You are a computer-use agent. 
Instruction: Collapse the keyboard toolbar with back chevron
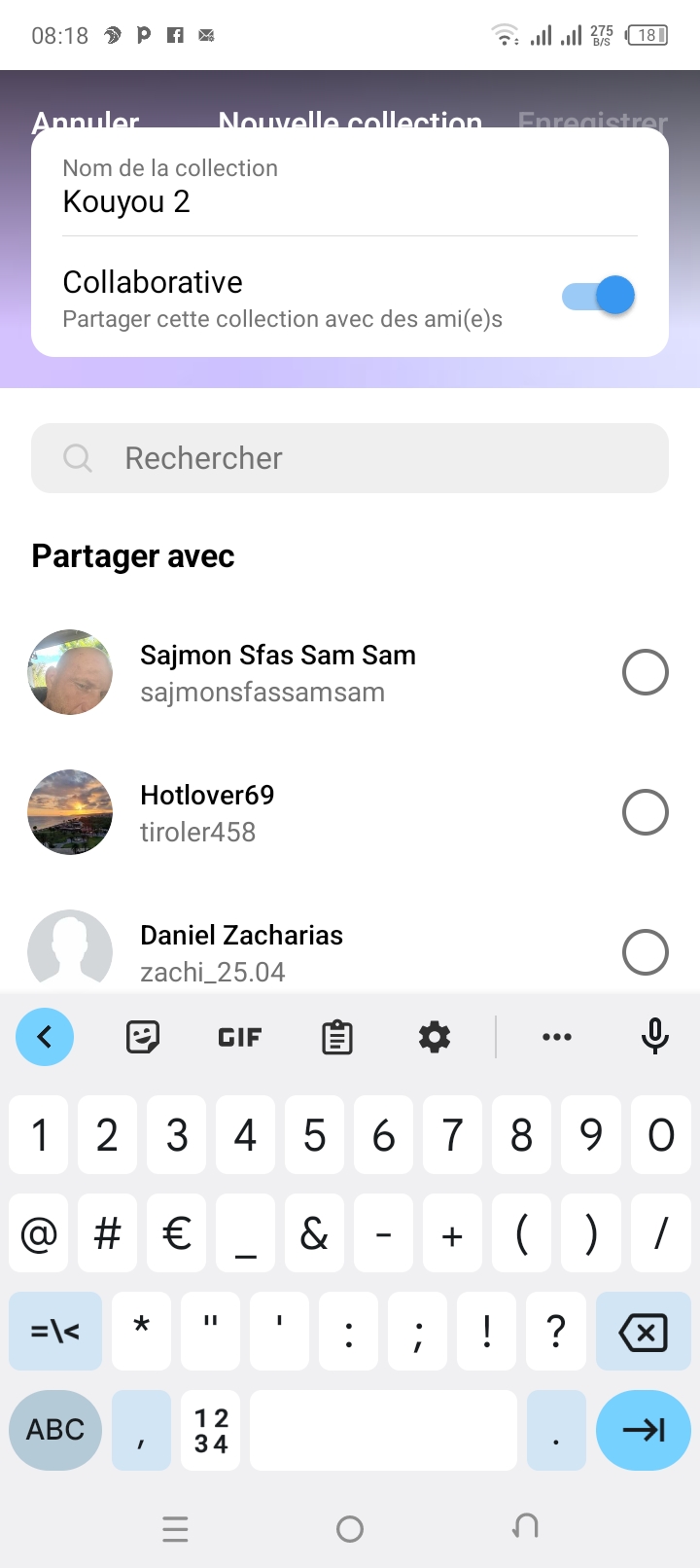(45, 1037)
